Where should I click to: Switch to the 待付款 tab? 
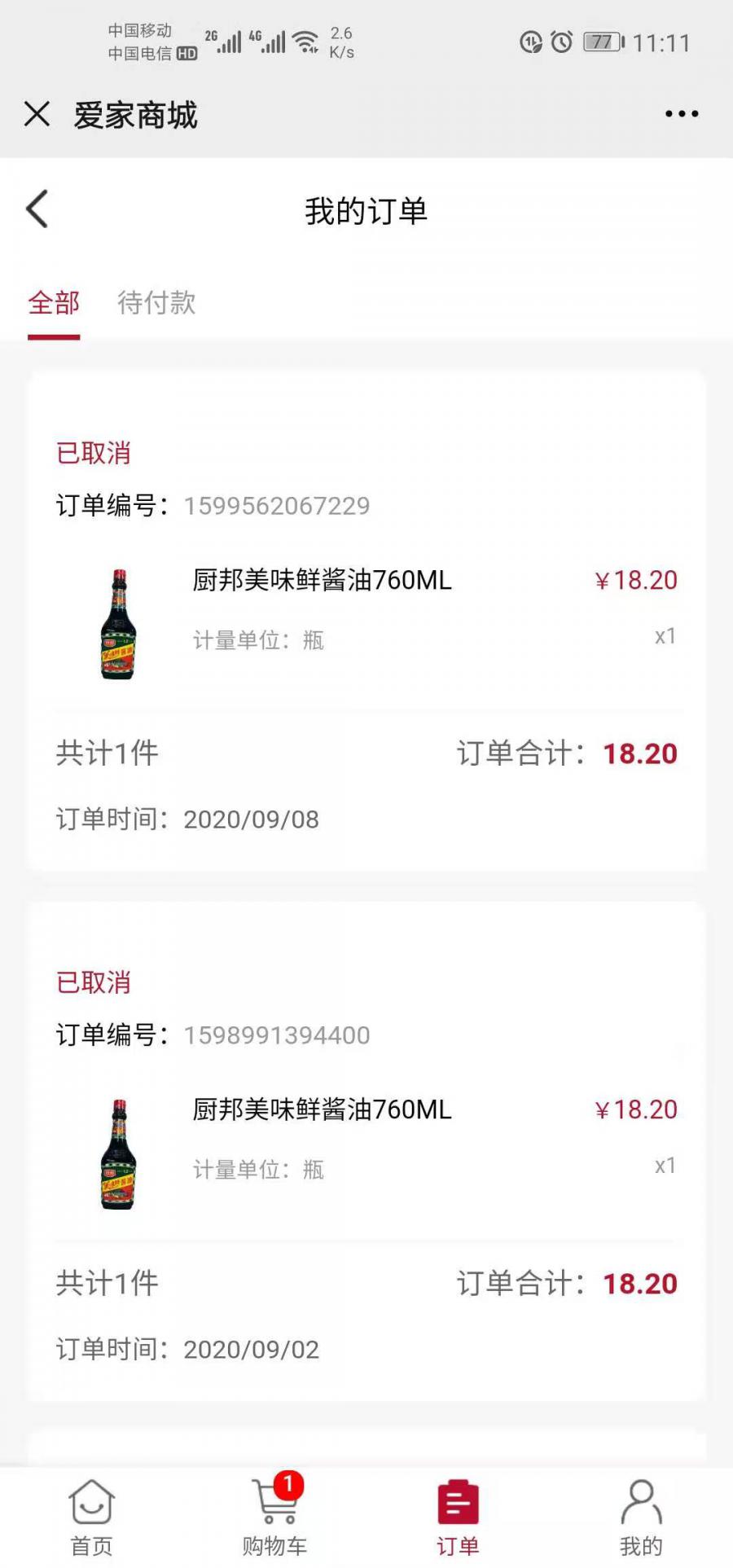(156, 303)
